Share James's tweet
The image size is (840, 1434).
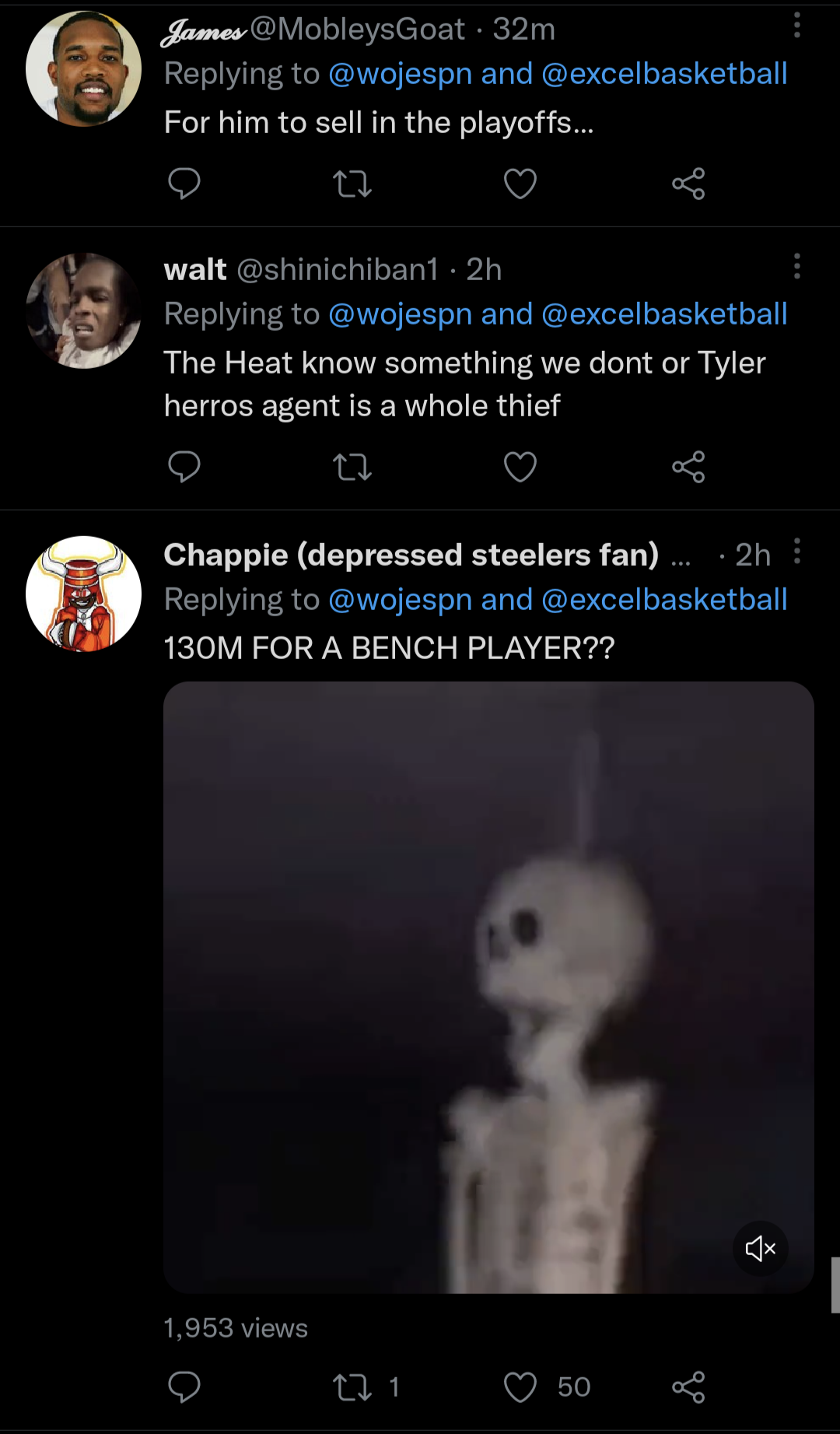coord(688,184)
